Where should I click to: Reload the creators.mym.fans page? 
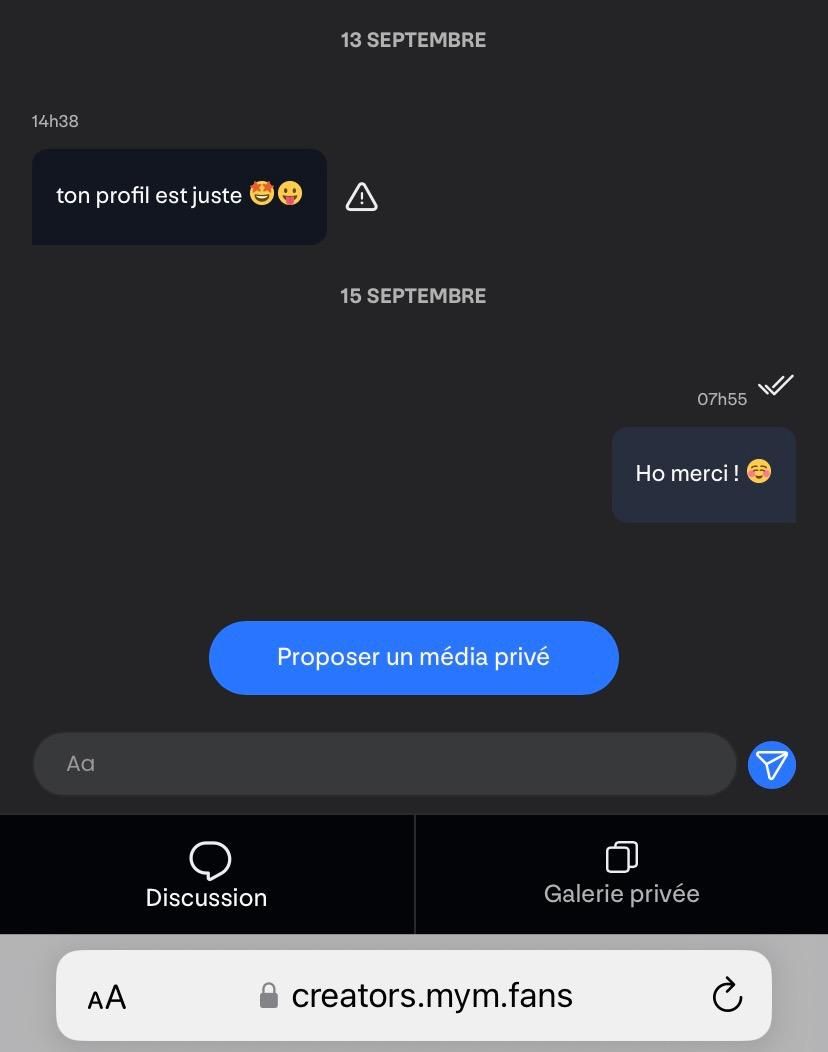[727, 996]
